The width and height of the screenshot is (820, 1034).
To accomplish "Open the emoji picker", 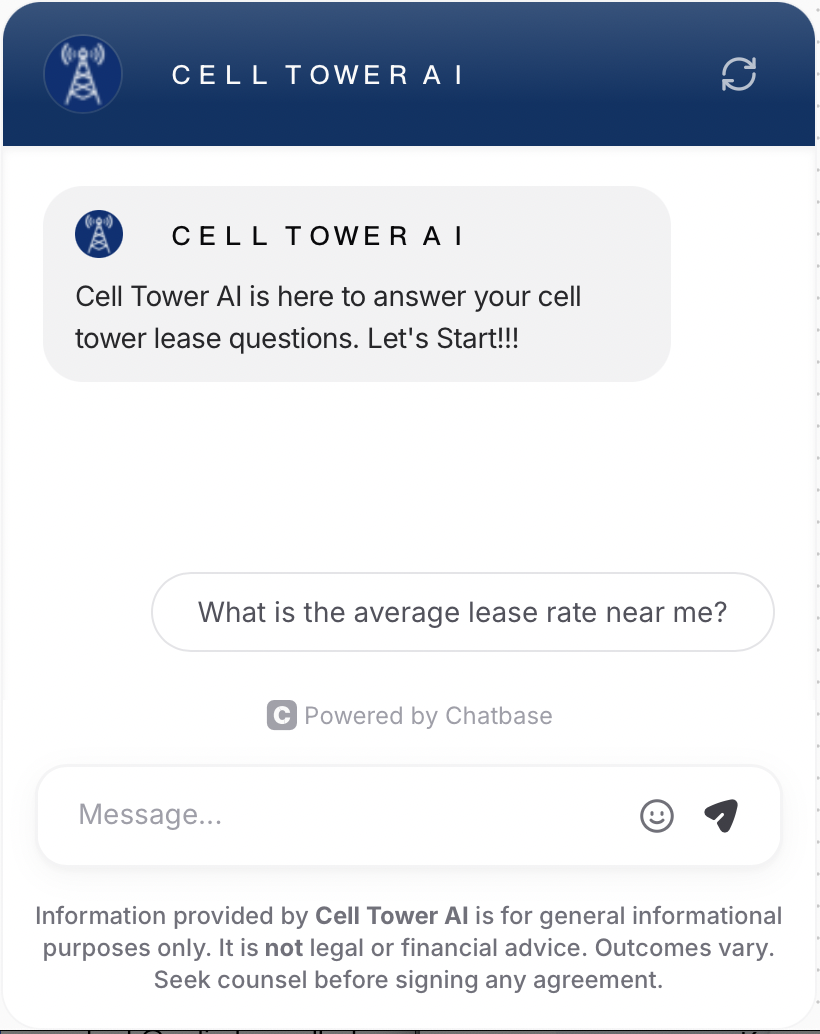I will pos(657,816).
